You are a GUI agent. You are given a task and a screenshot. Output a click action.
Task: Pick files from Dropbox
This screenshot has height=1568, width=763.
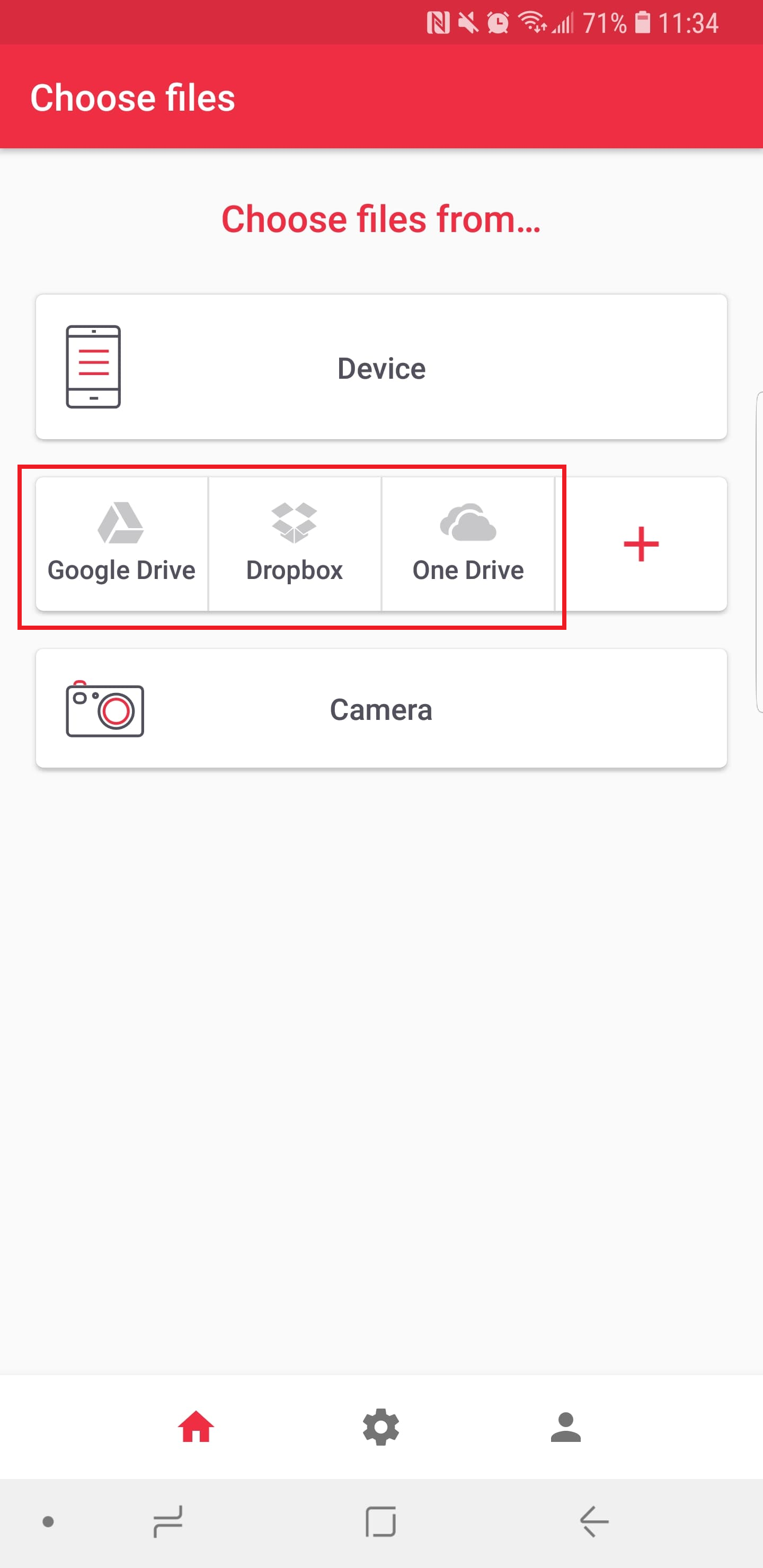pyautogui.click(x=295, y=544)
